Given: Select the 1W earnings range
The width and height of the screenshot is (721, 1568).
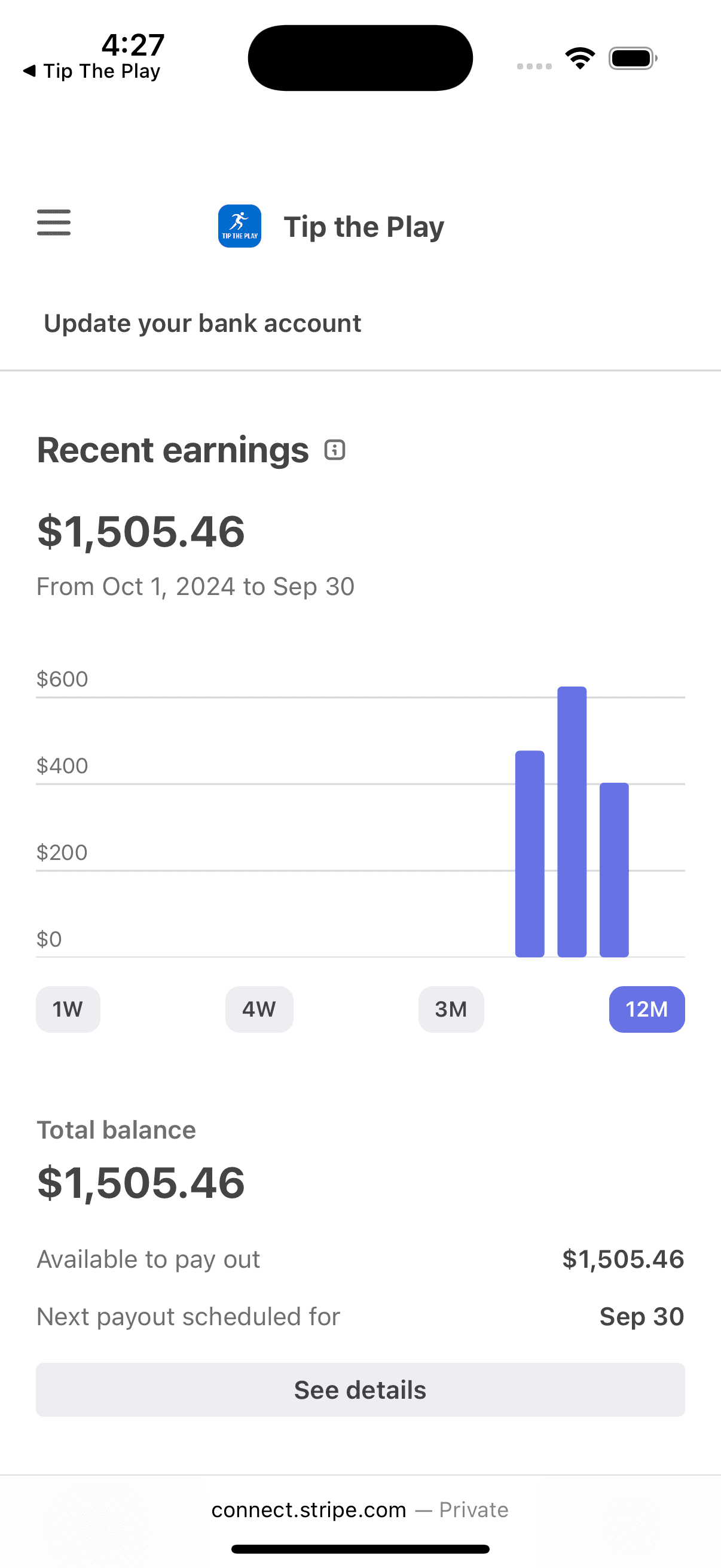Looking at the screenshot, I should tap(68, 1009).
